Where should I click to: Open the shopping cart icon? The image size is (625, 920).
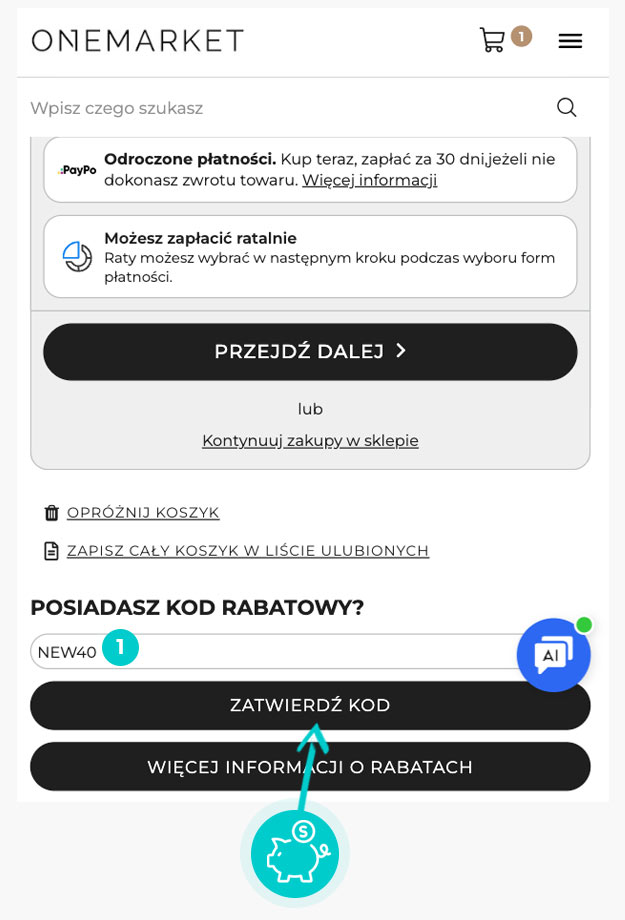[x=493, y=40]
